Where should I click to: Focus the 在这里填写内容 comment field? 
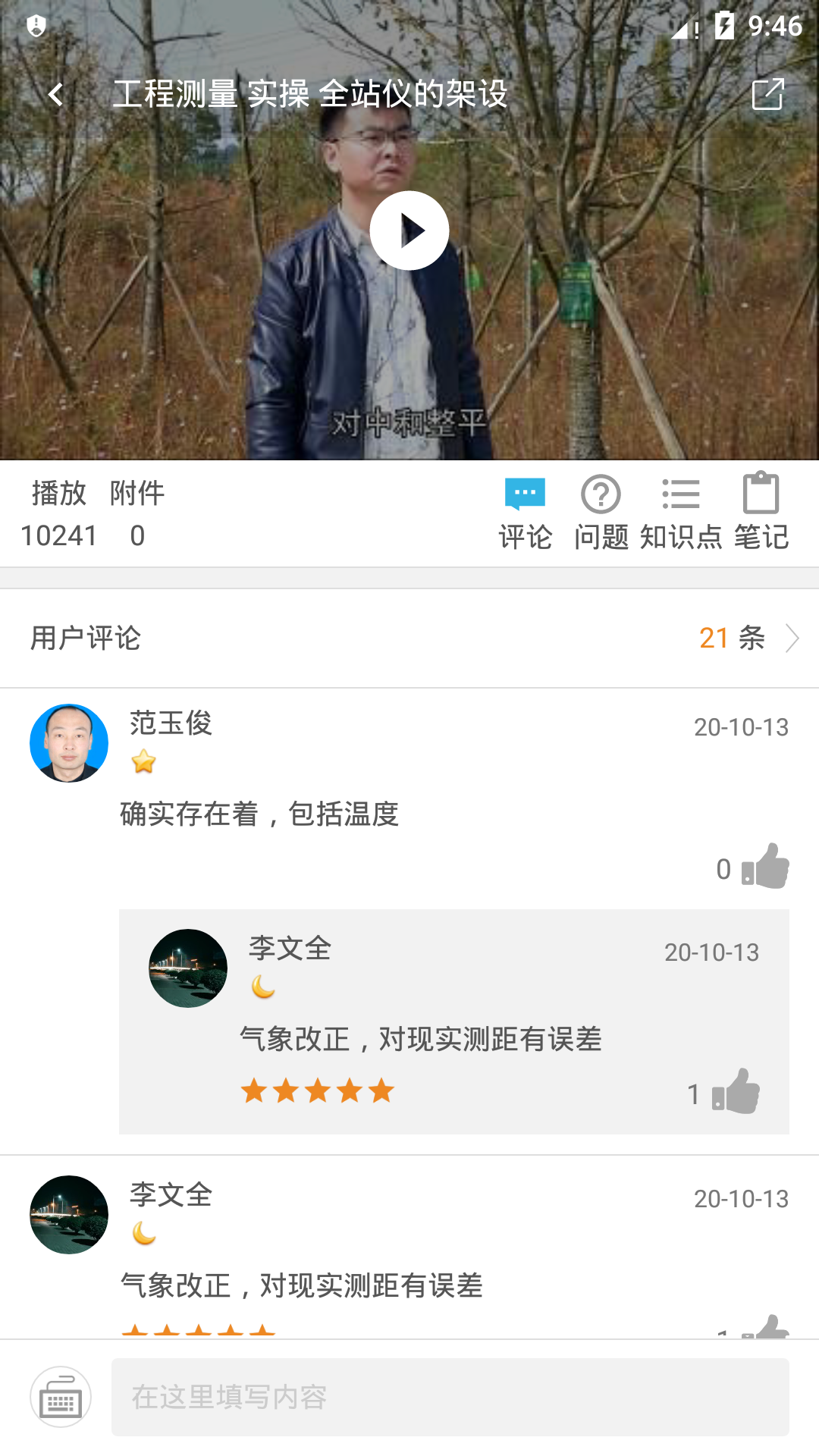(450, 1397)
